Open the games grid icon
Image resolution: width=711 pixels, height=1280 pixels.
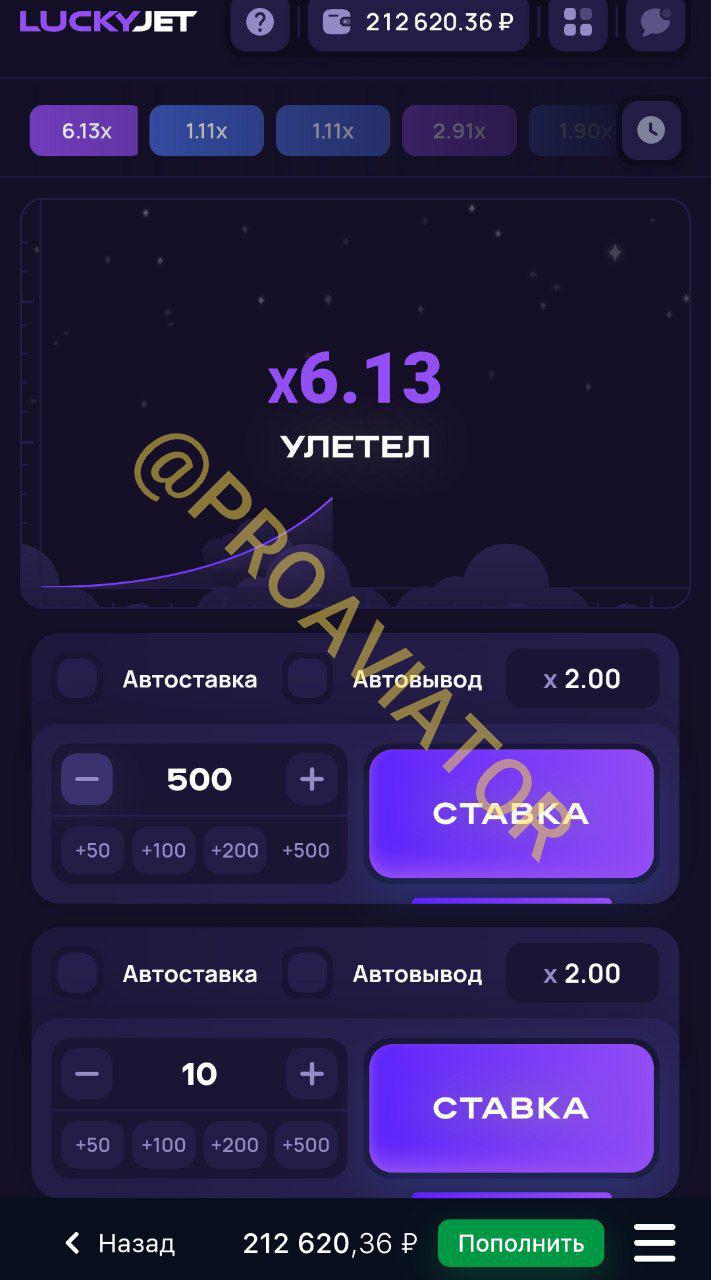[577, 22]
